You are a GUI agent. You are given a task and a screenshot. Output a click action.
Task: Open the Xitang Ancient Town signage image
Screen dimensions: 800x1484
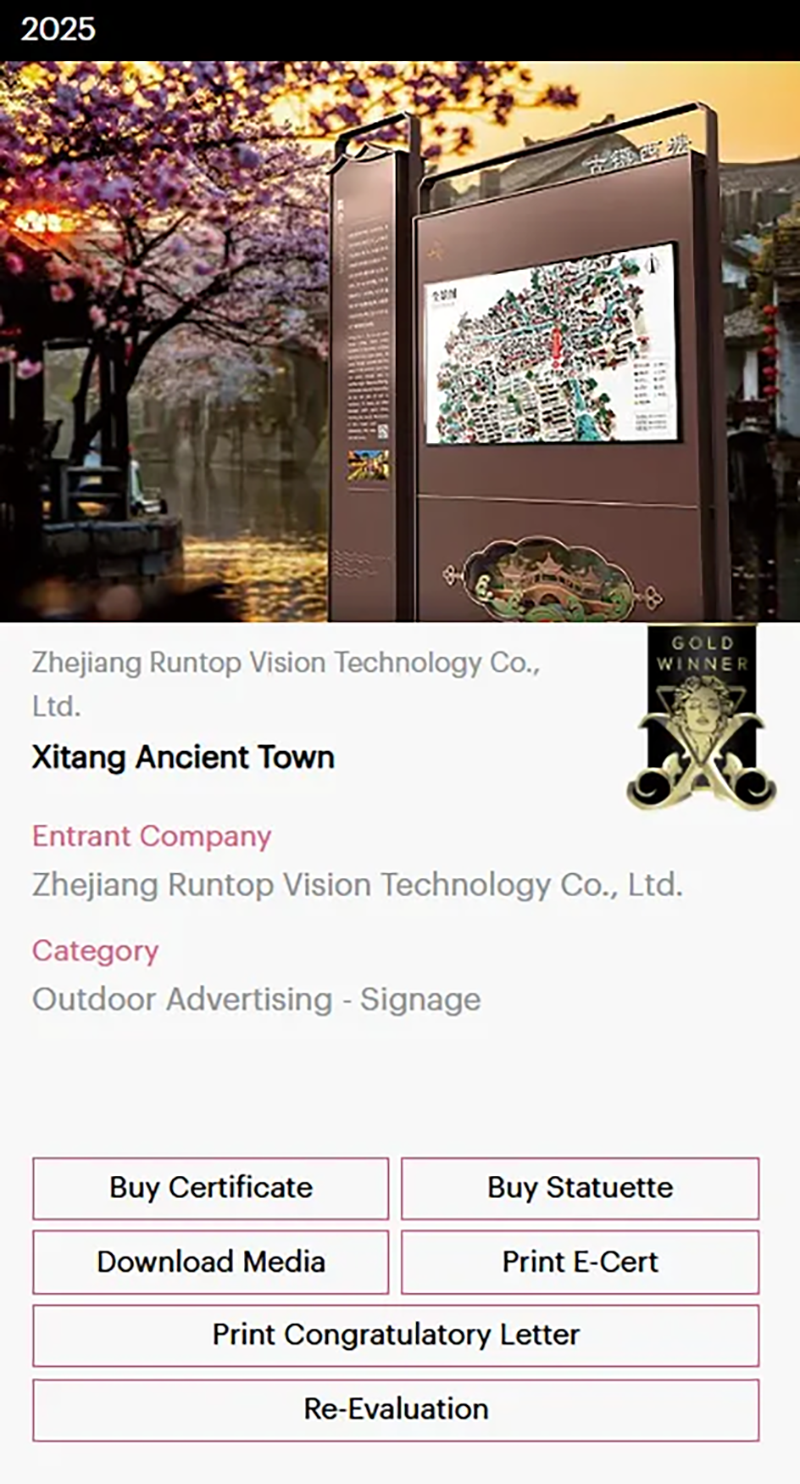(400, 342)
